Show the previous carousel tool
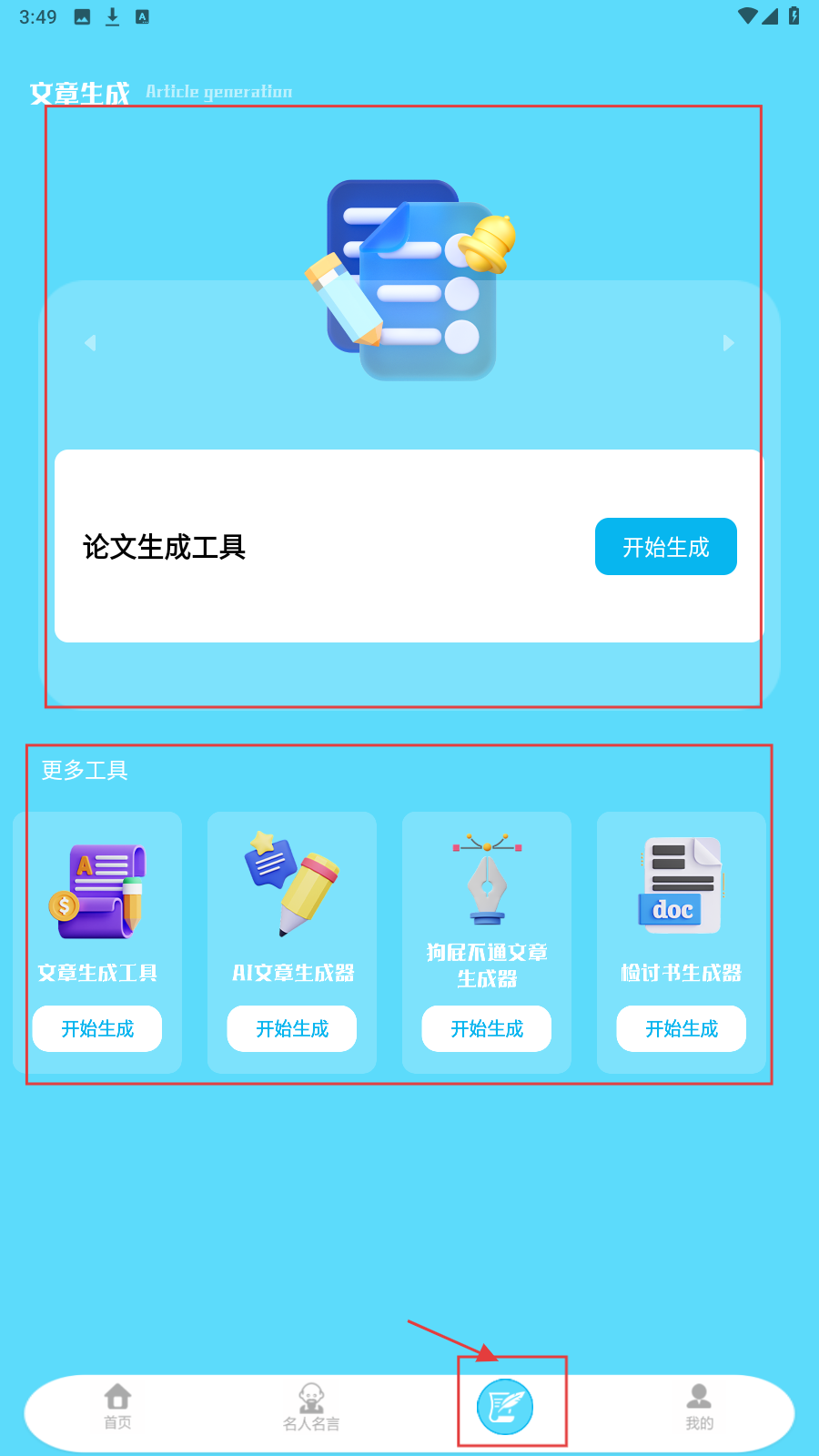 [90, 343]
